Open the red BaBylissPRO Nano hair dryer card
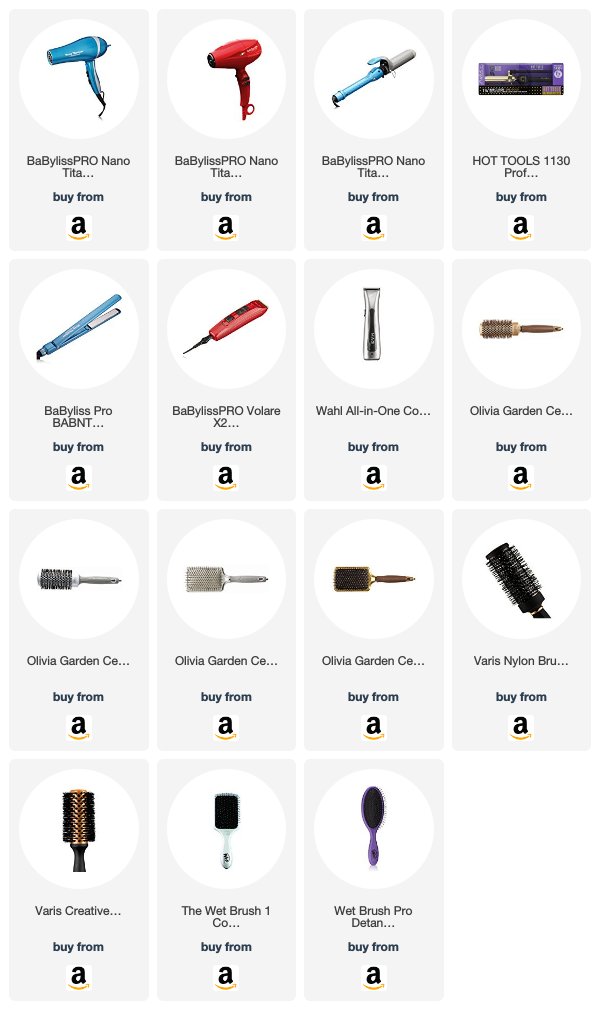Viewport: 600px width, 1010px height. (226, 129)
